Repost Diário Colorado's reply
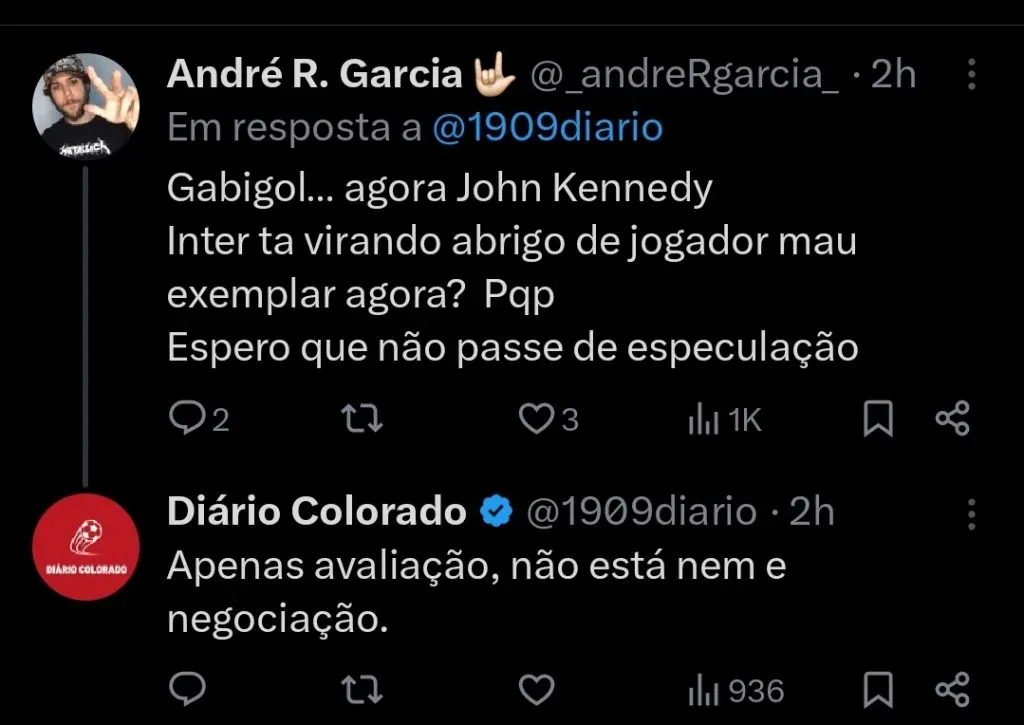Screen dimensions: 1024x725 (x=362, y=689)
